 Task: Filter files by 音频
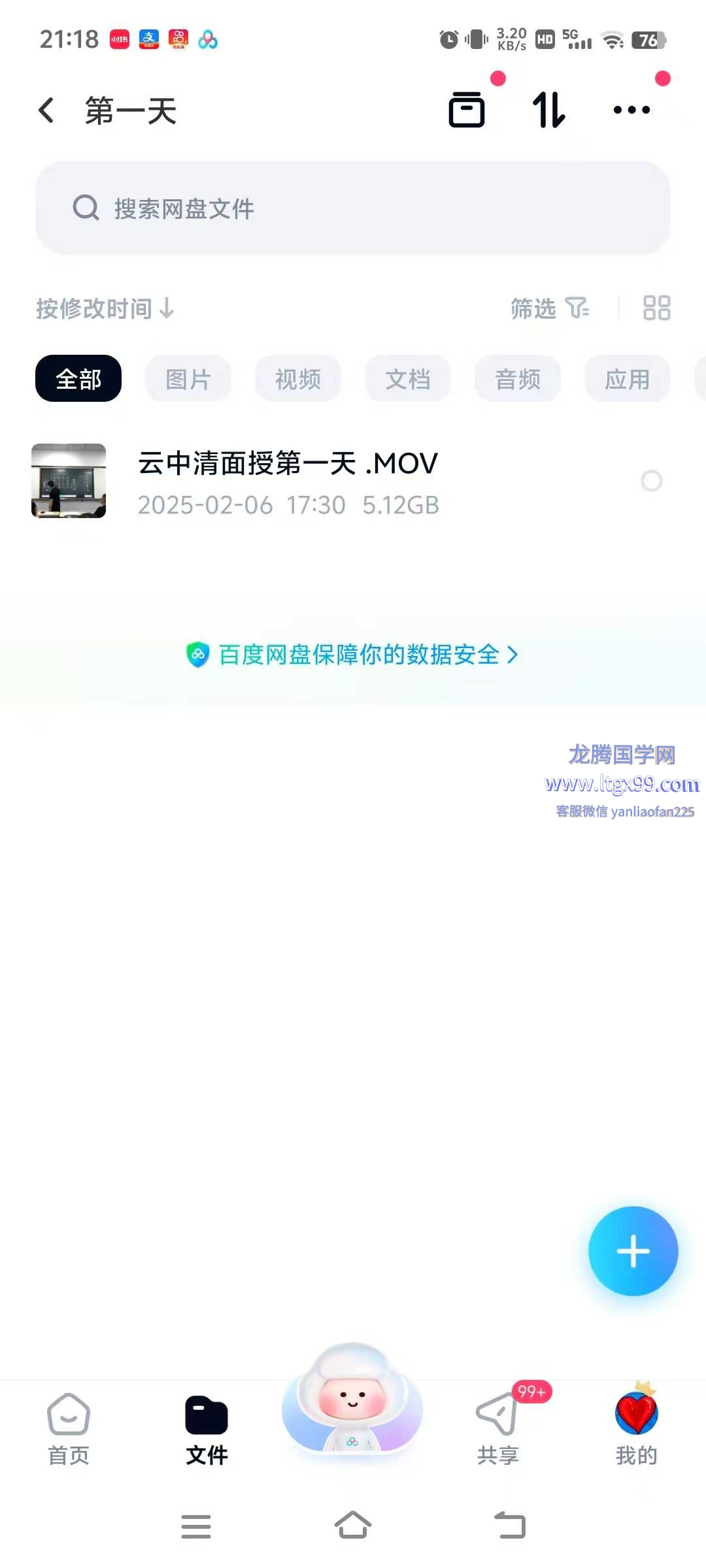518,379
